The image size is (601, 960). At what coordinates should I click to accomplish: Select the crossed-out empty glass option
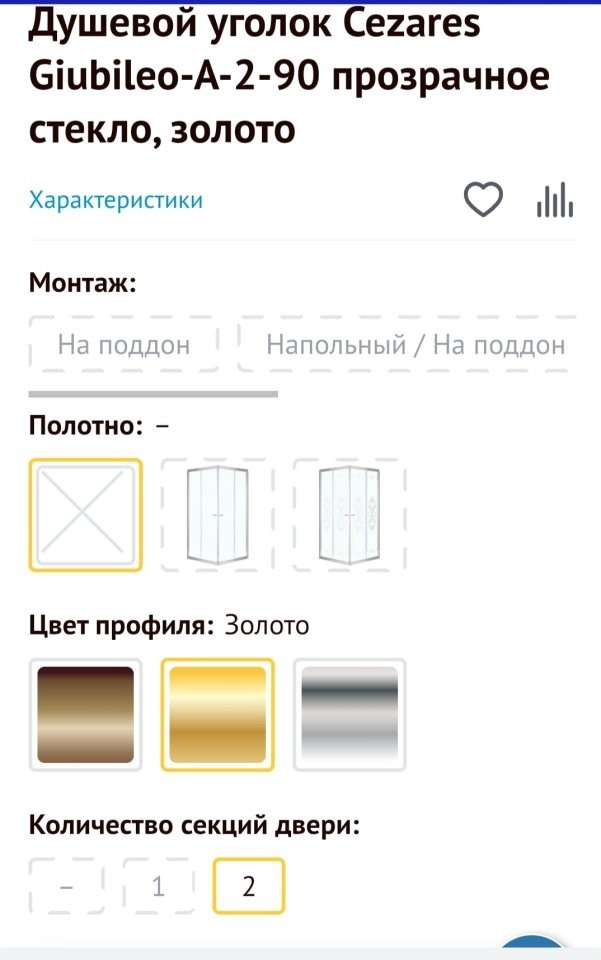[x=86, y=514]
